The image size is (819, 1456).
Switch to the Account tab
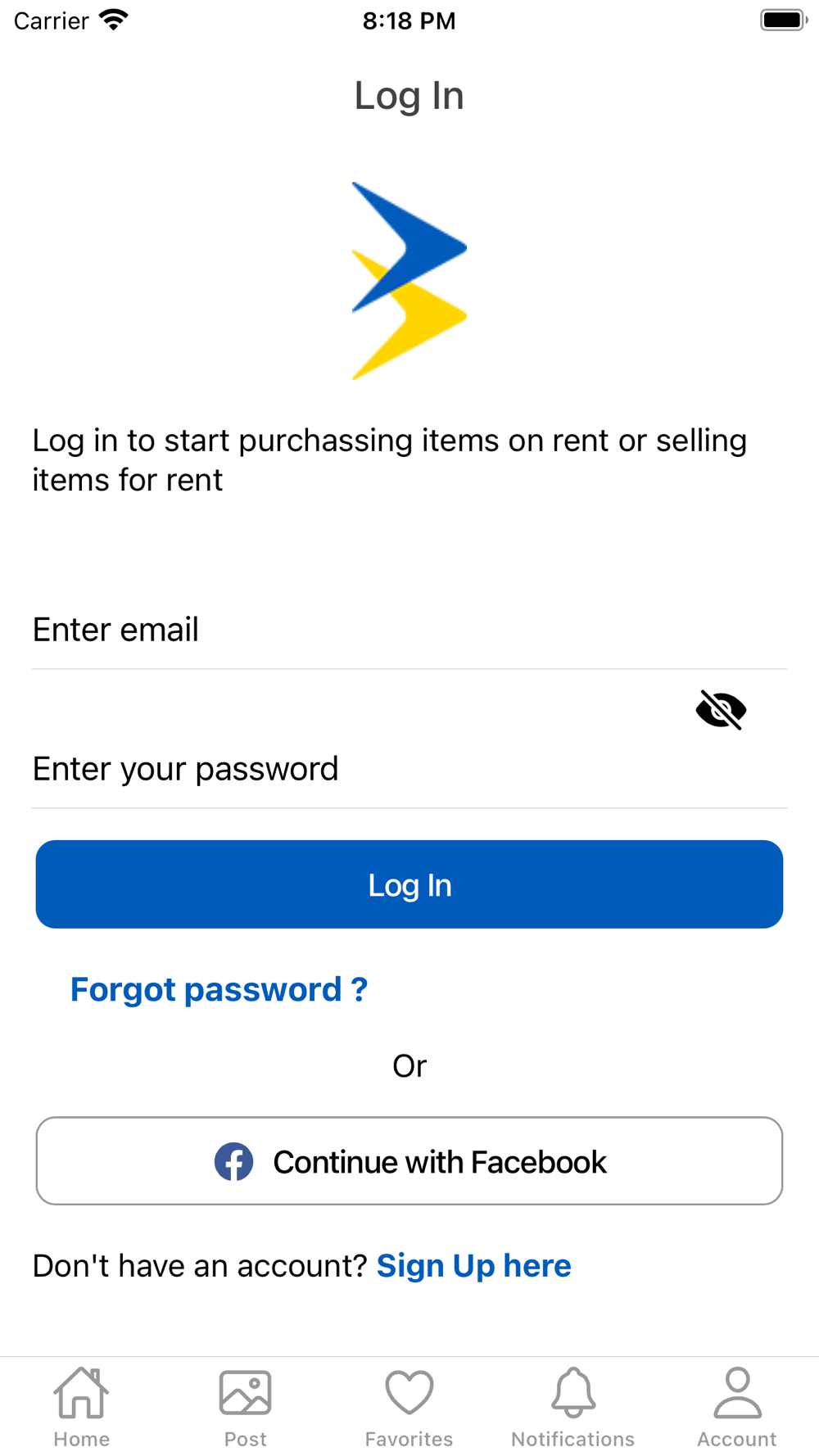pos(737,1407)
